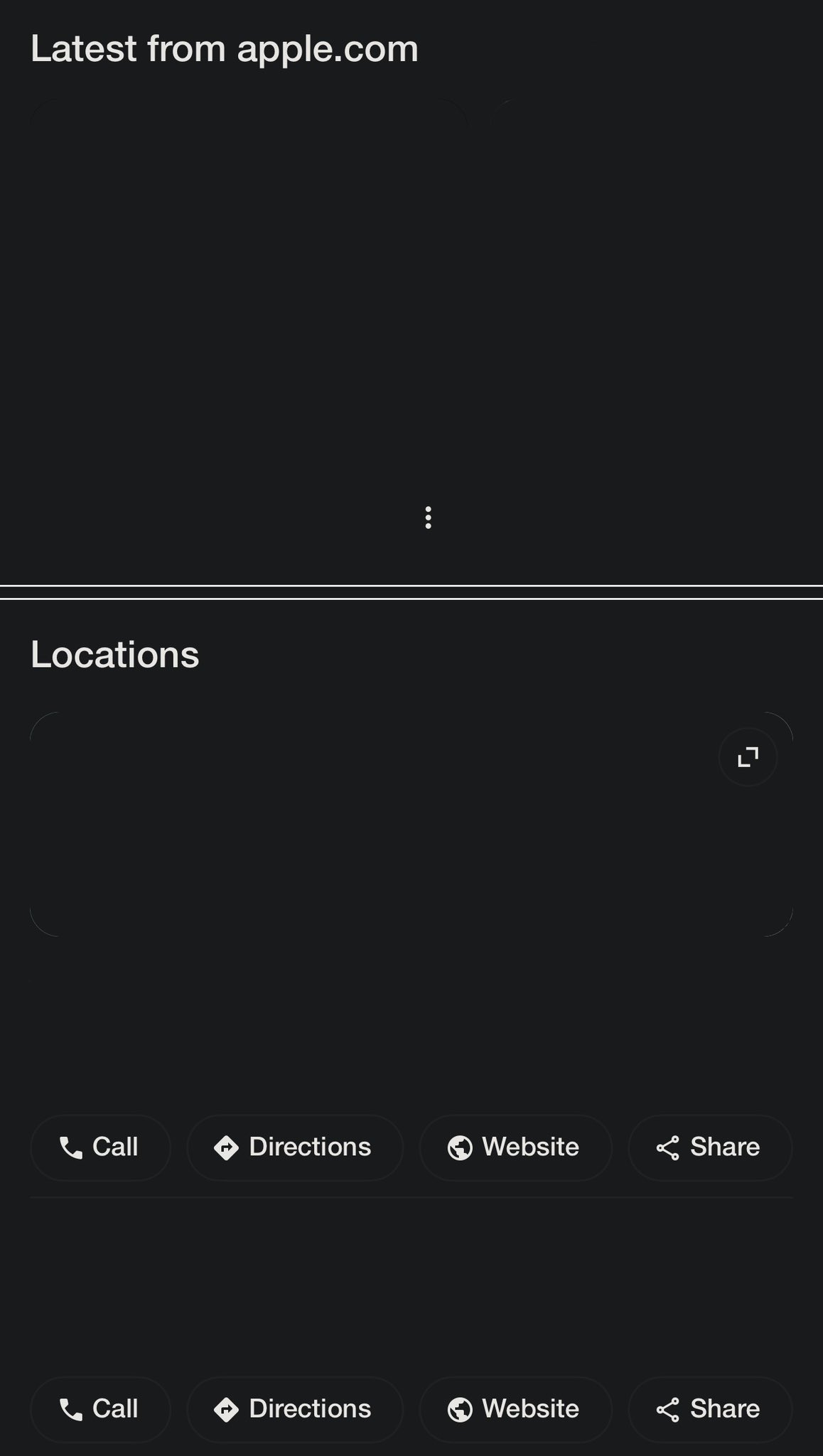
Task: Call the second listed location
Action: tap(100, 1408)
